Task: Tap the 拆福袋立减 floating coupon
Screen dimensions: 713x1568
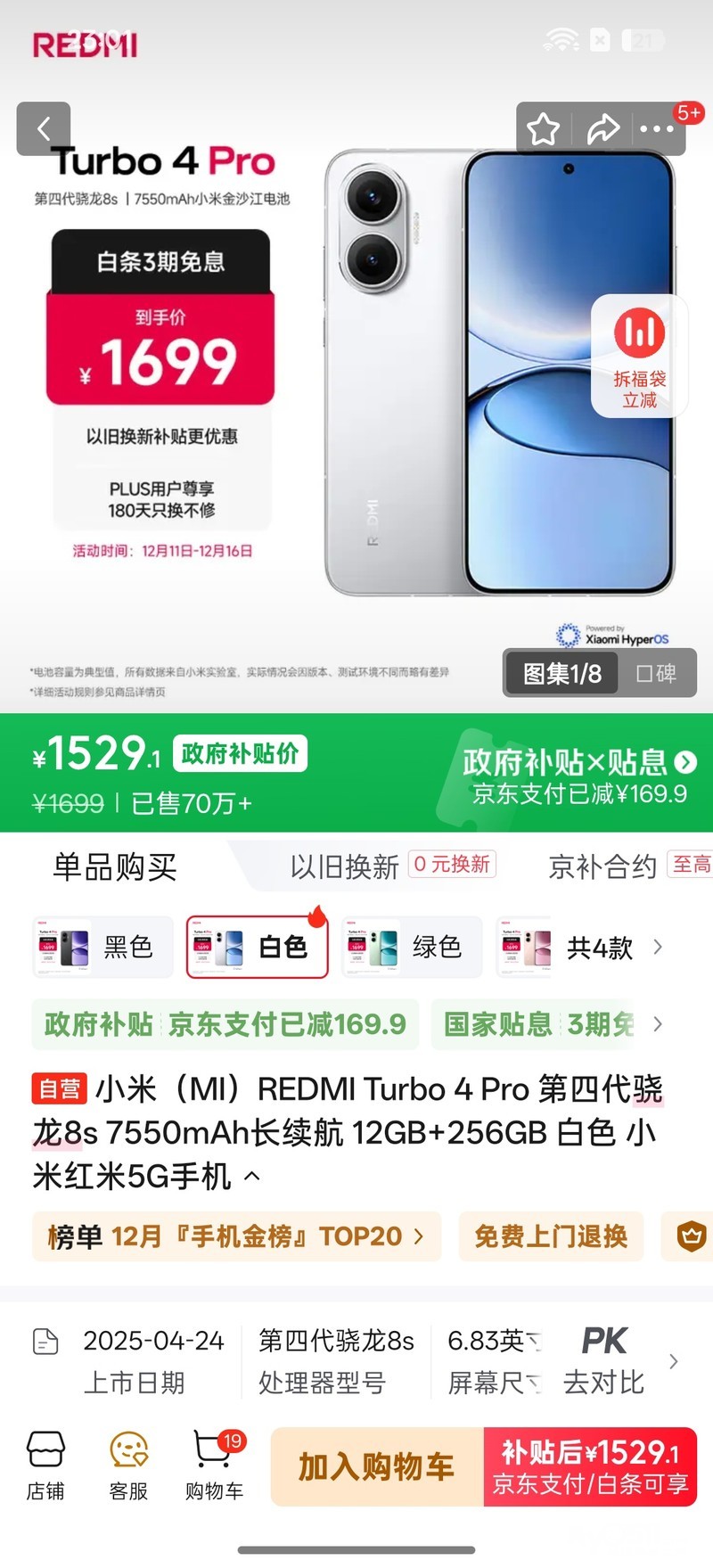Action: [x=639, y=356]
